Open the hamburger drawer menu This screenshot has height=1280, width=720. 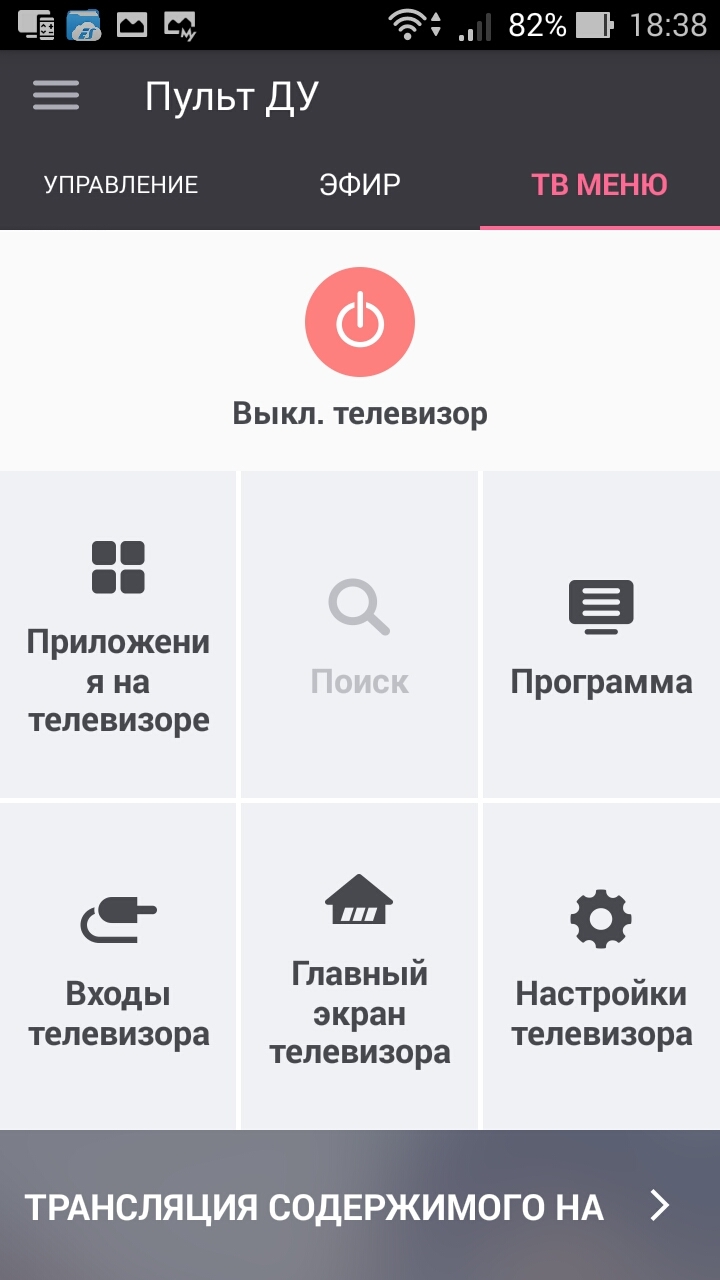(x=56, y=96)
